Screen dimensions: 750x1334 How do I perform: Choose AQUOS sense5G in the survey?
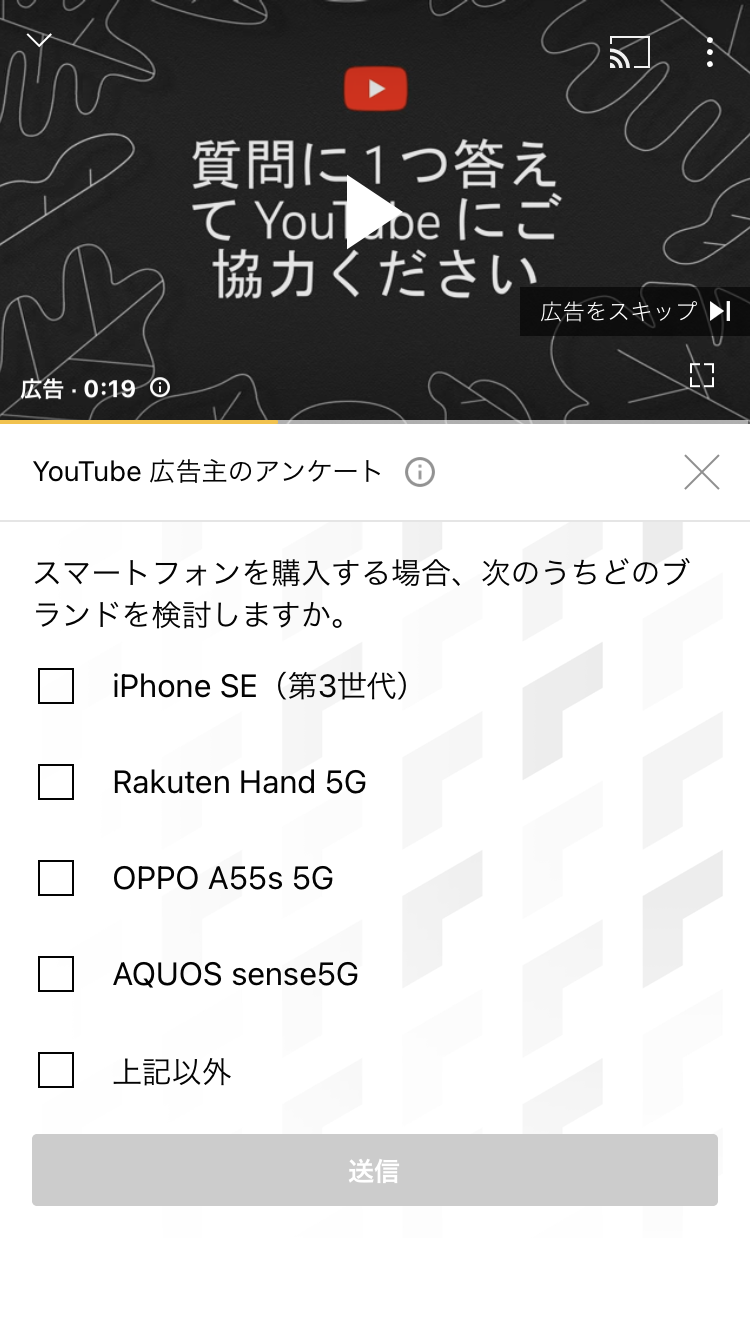pyautogui.click(x=56, y=974)
